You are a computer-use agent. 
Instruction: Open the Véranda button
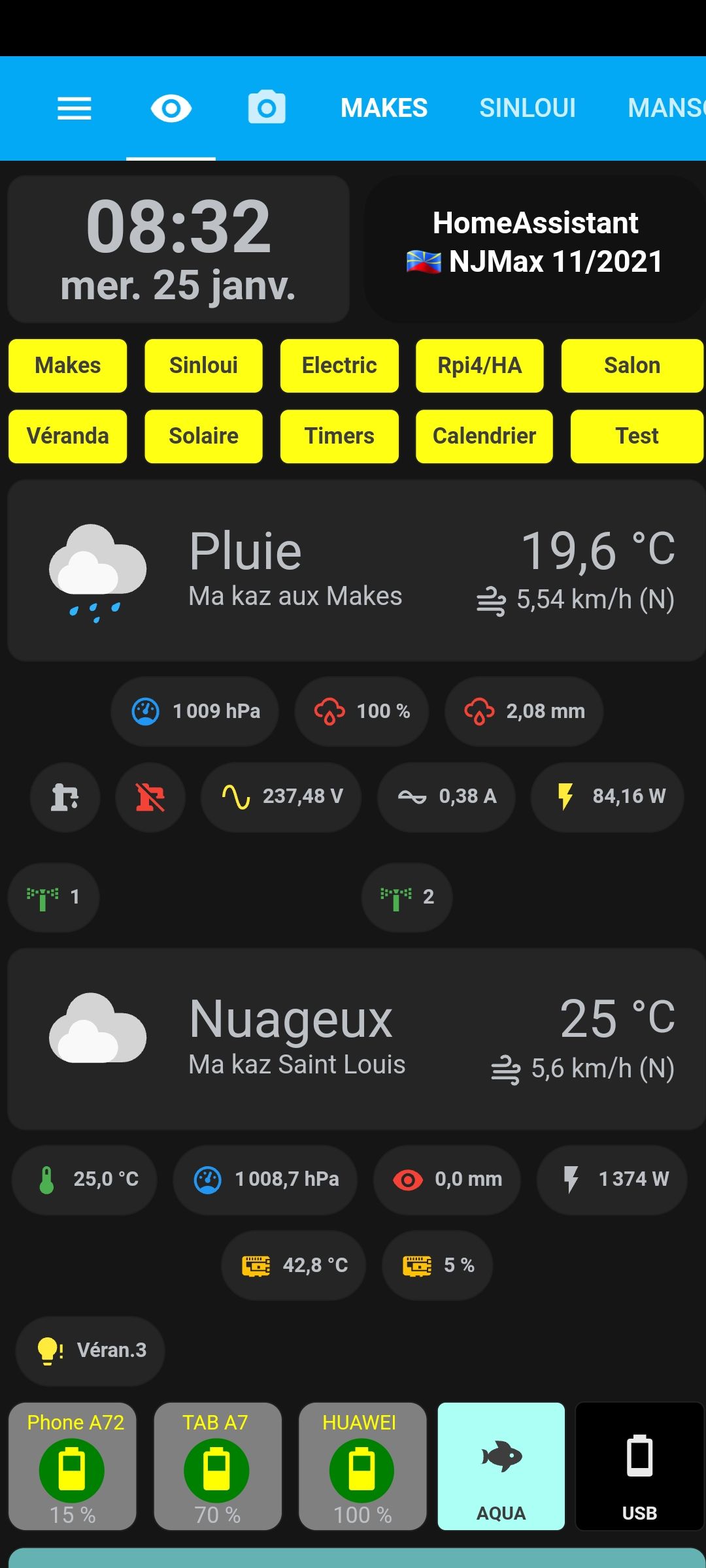tap(67, 436)
